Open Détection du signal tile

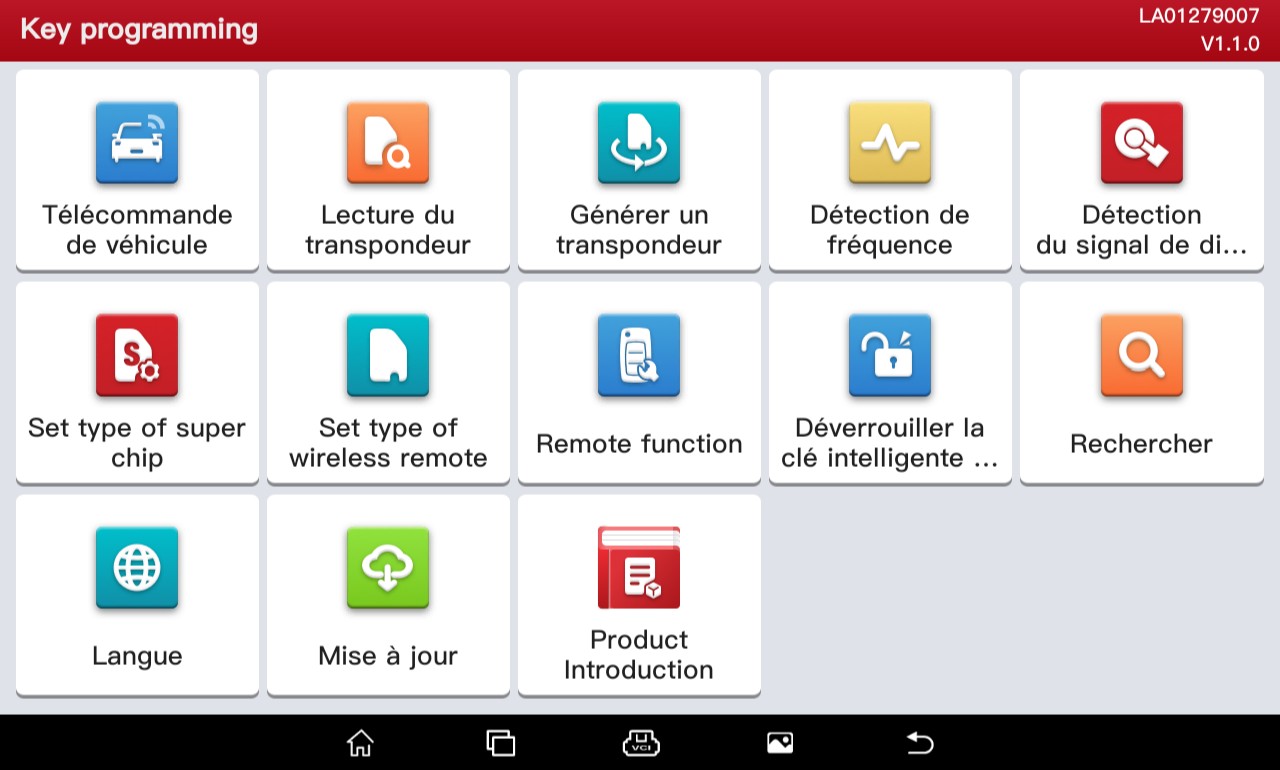[x=1141, y=169]
